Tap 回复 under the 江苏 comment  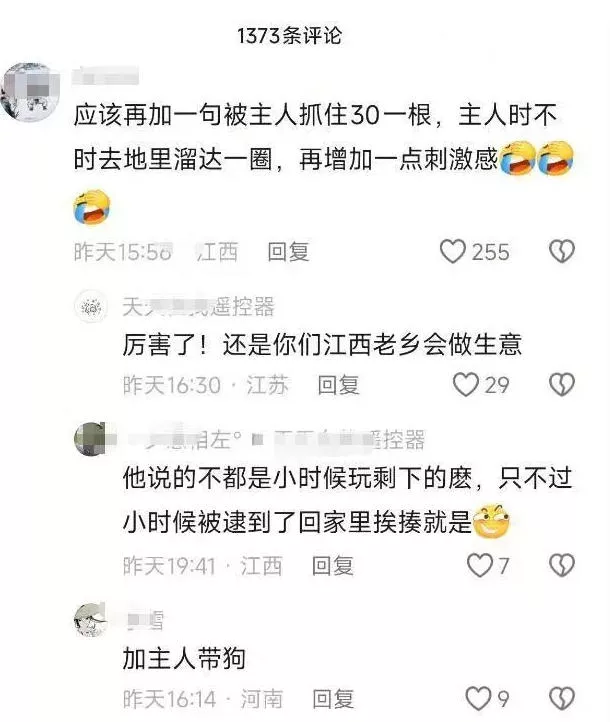point(338,384)
